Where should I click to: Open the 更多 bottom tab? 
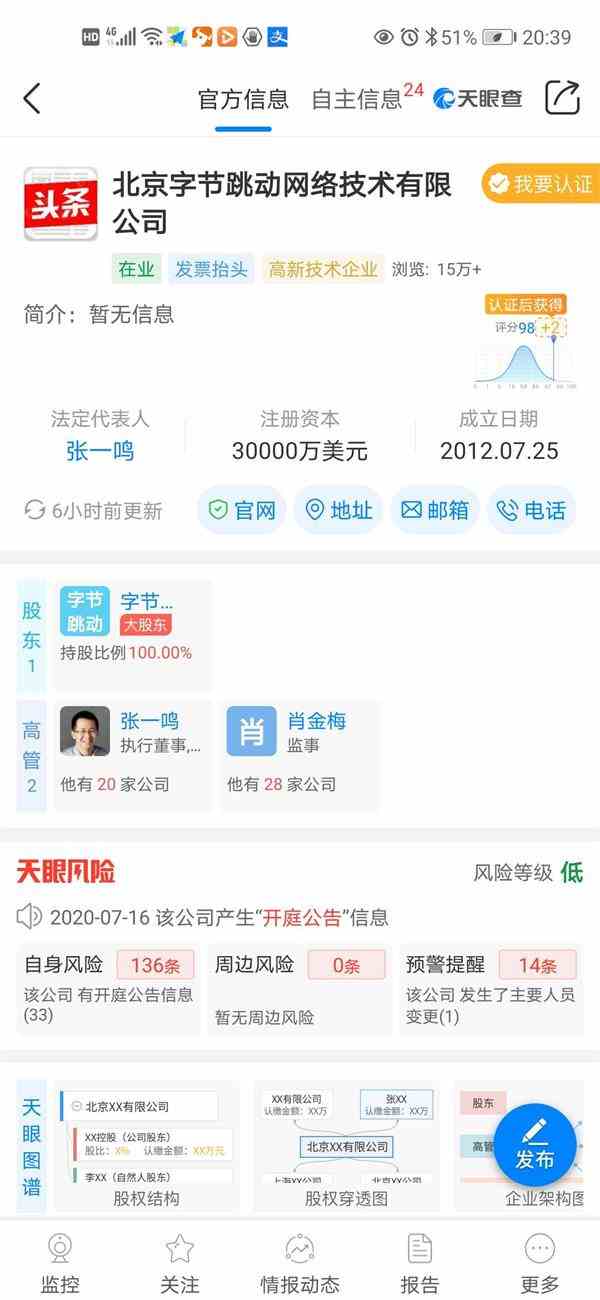pyautogui.click(x=540, y=1261)
